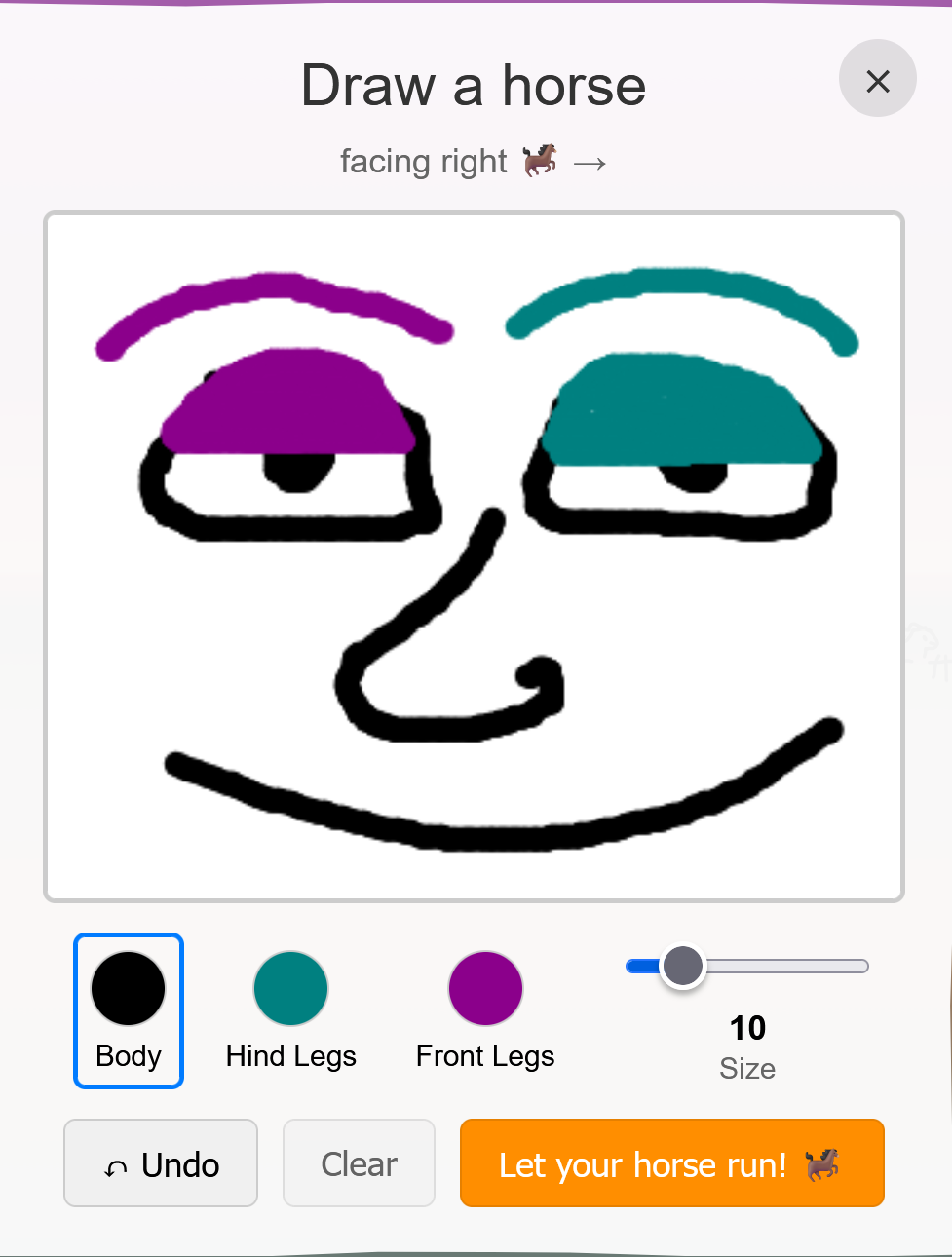Tap Let your horse run!
This screenshot has width=952, height=1257.
tap(671, 1163)
